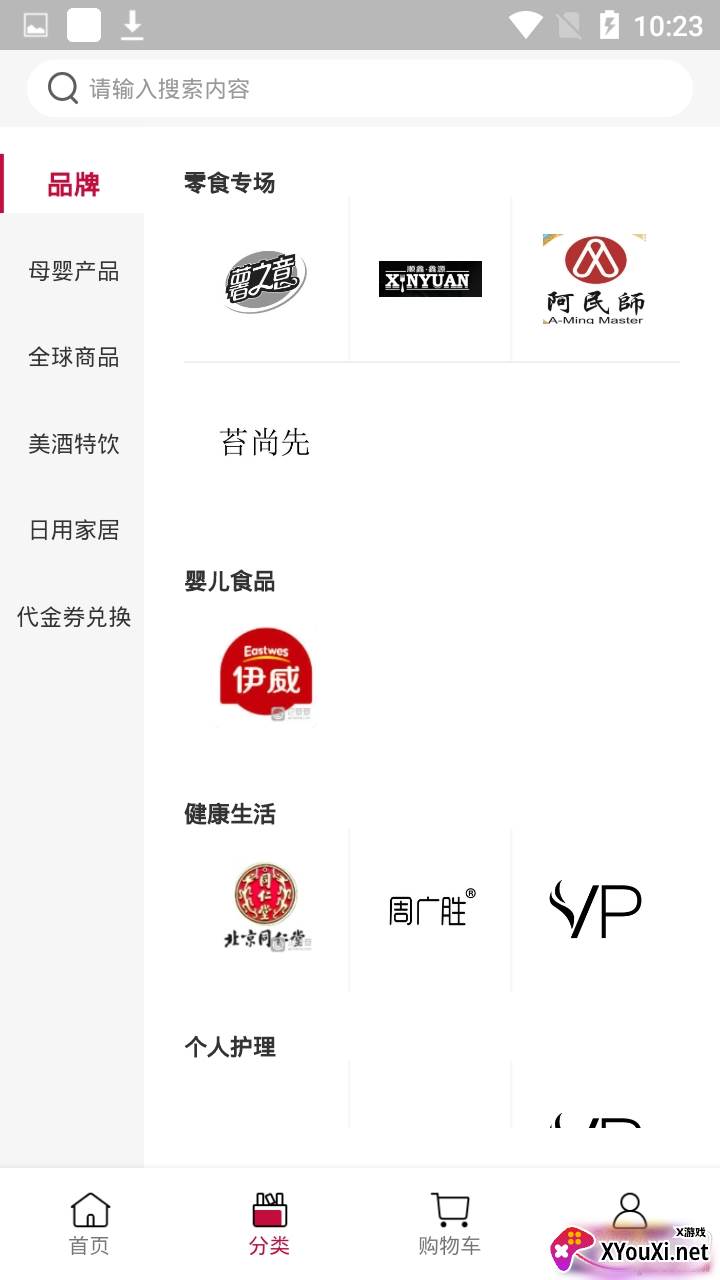View the 苔尚先 brand
720x1280 pixels.
coord(265,442)
